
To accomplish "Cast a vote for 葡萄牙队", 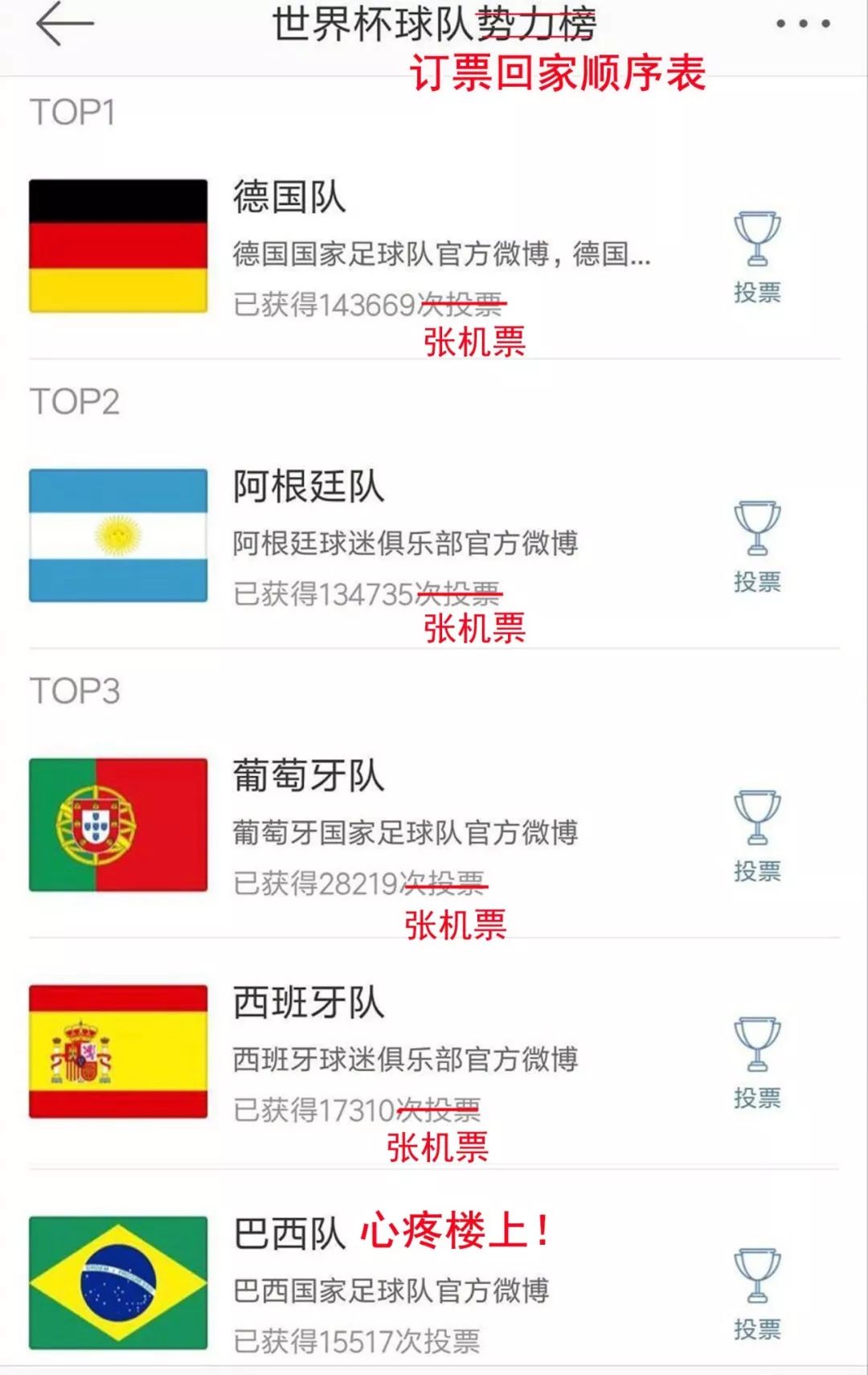I will tap(757, 835).
